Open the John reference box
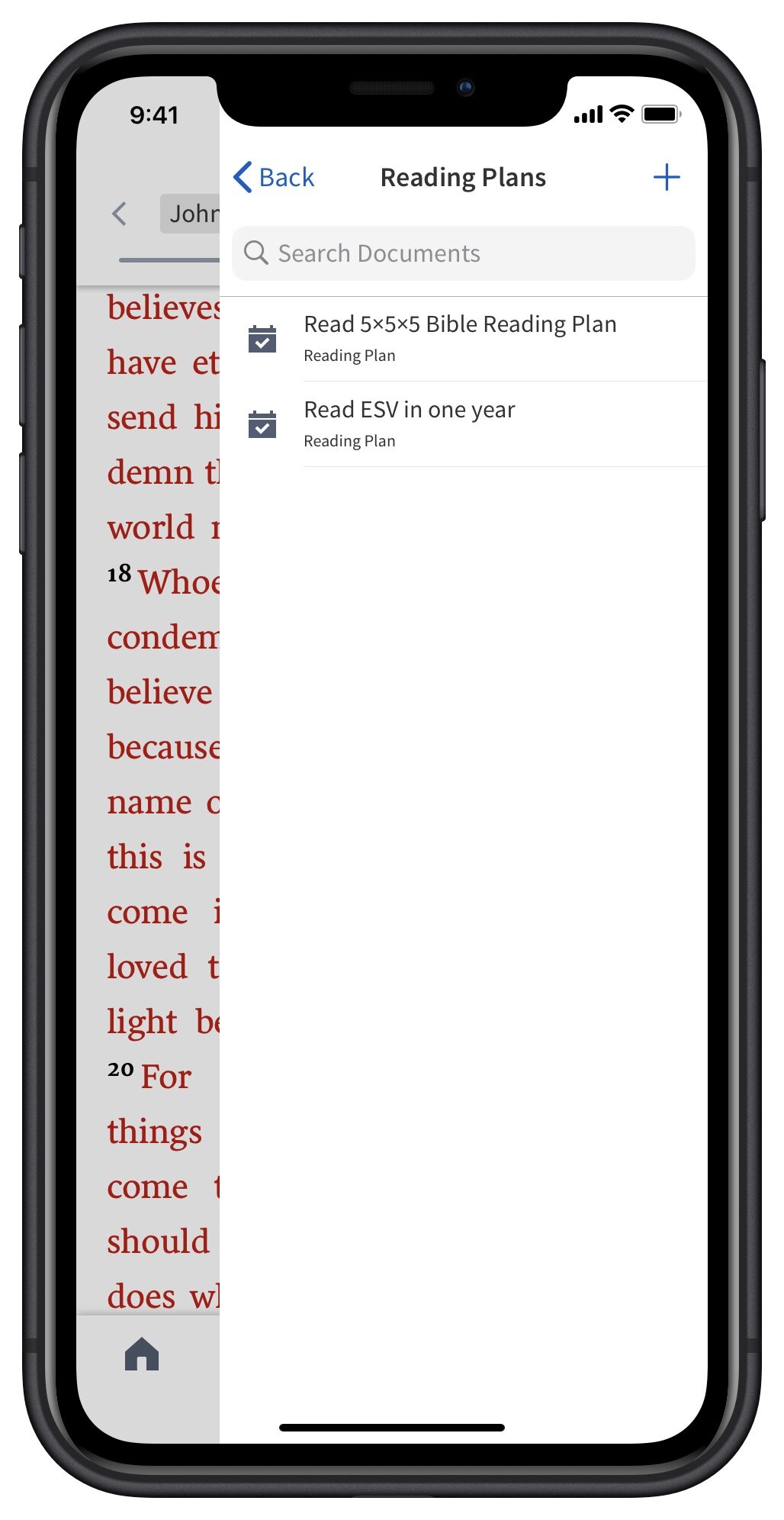 pyautogui.click(x=191, y=214)
